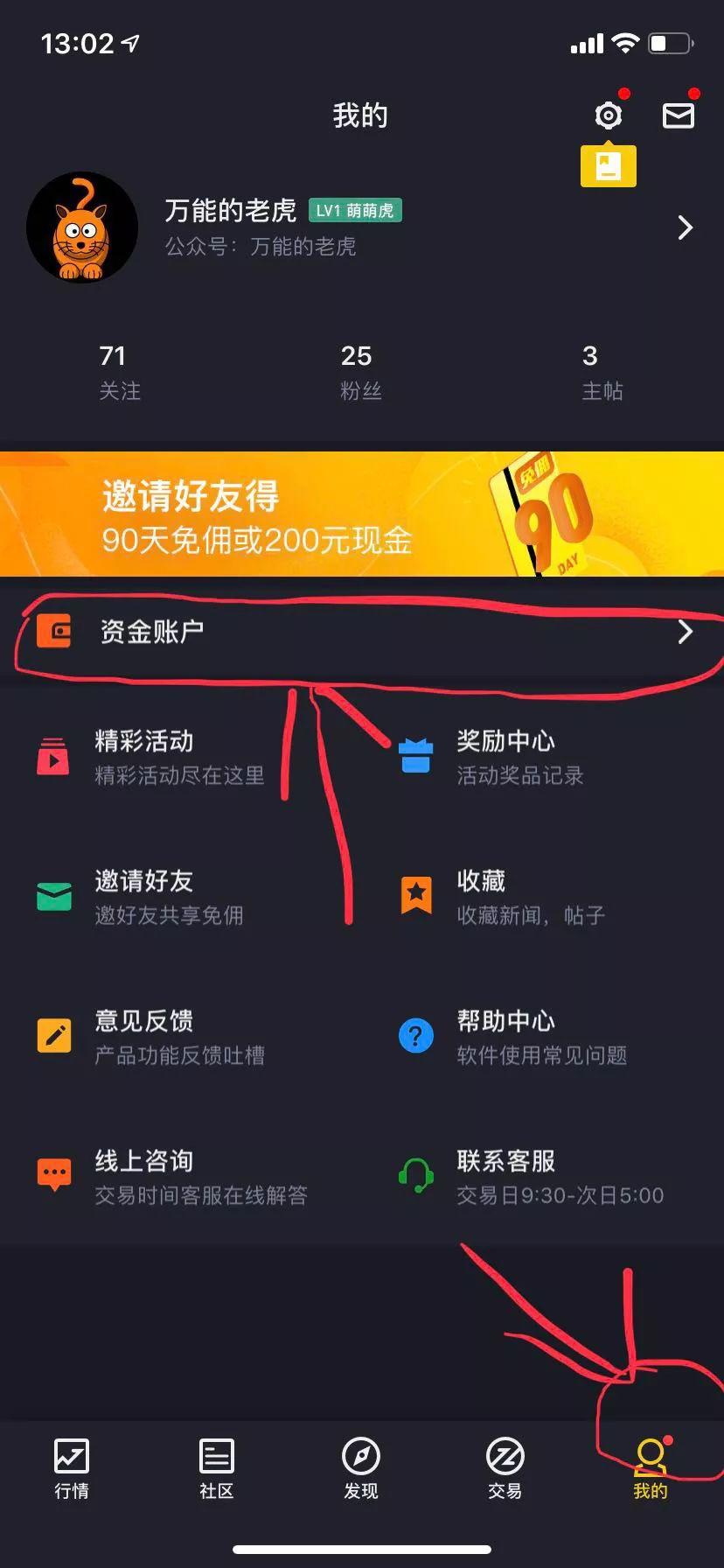View the 3 主帖 posts
Viewport: 724px width, 1568px height.
point(602,372)
